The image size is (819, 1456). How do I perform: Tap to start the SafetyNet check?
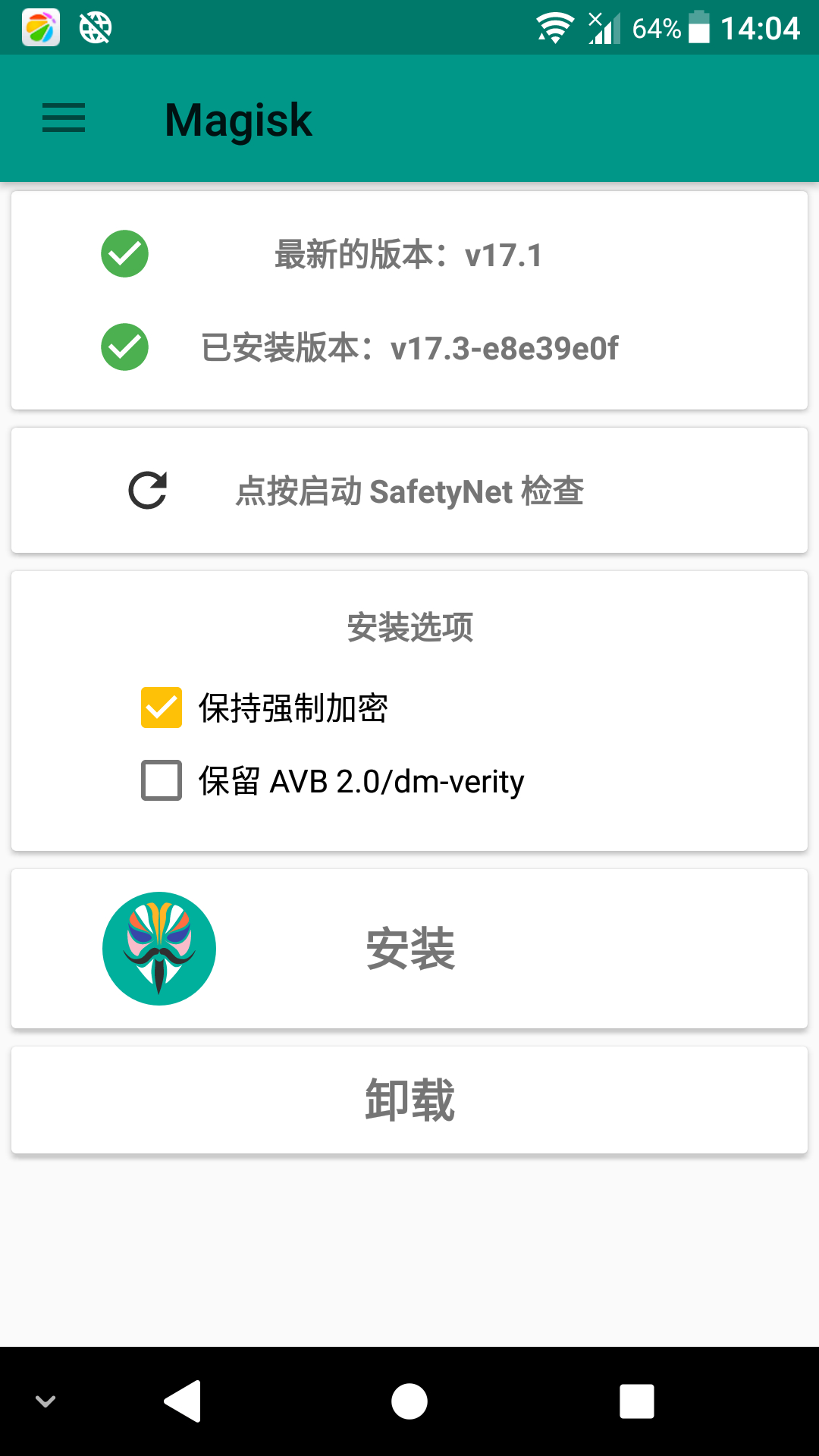click(x=409, y=491)
